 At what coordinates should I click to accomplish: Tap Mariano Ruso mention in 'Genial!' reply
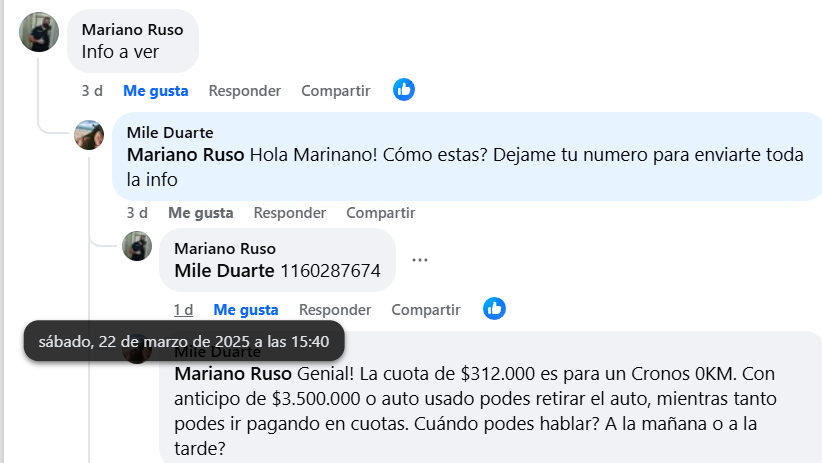(234, 374)
